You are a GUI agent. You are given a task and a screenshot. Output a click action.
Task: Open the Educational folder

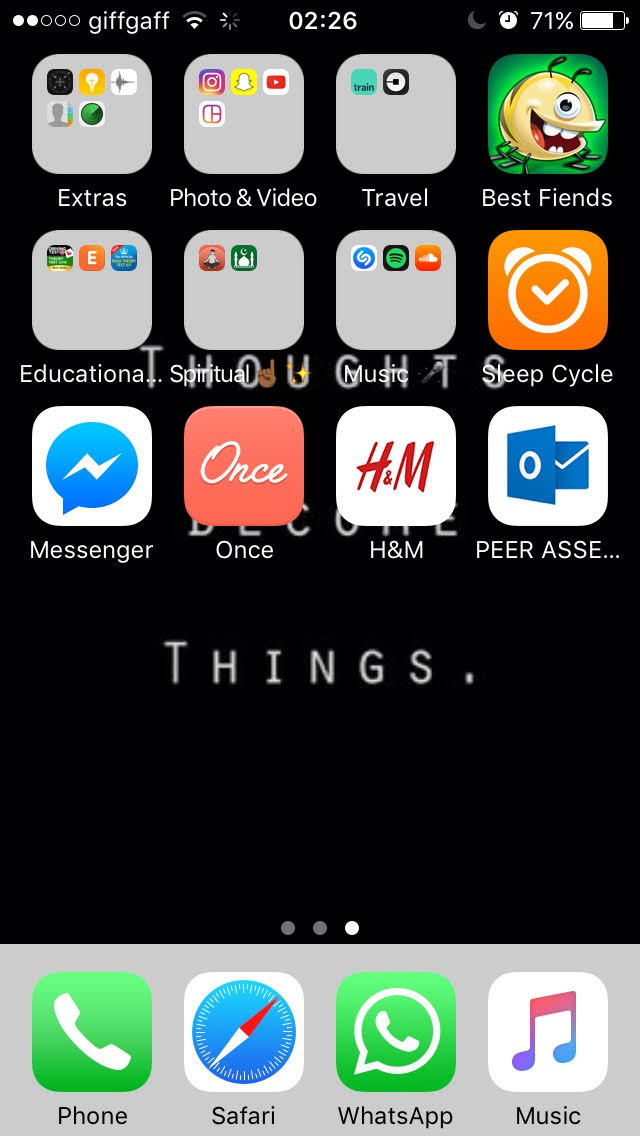pos(92,290)
